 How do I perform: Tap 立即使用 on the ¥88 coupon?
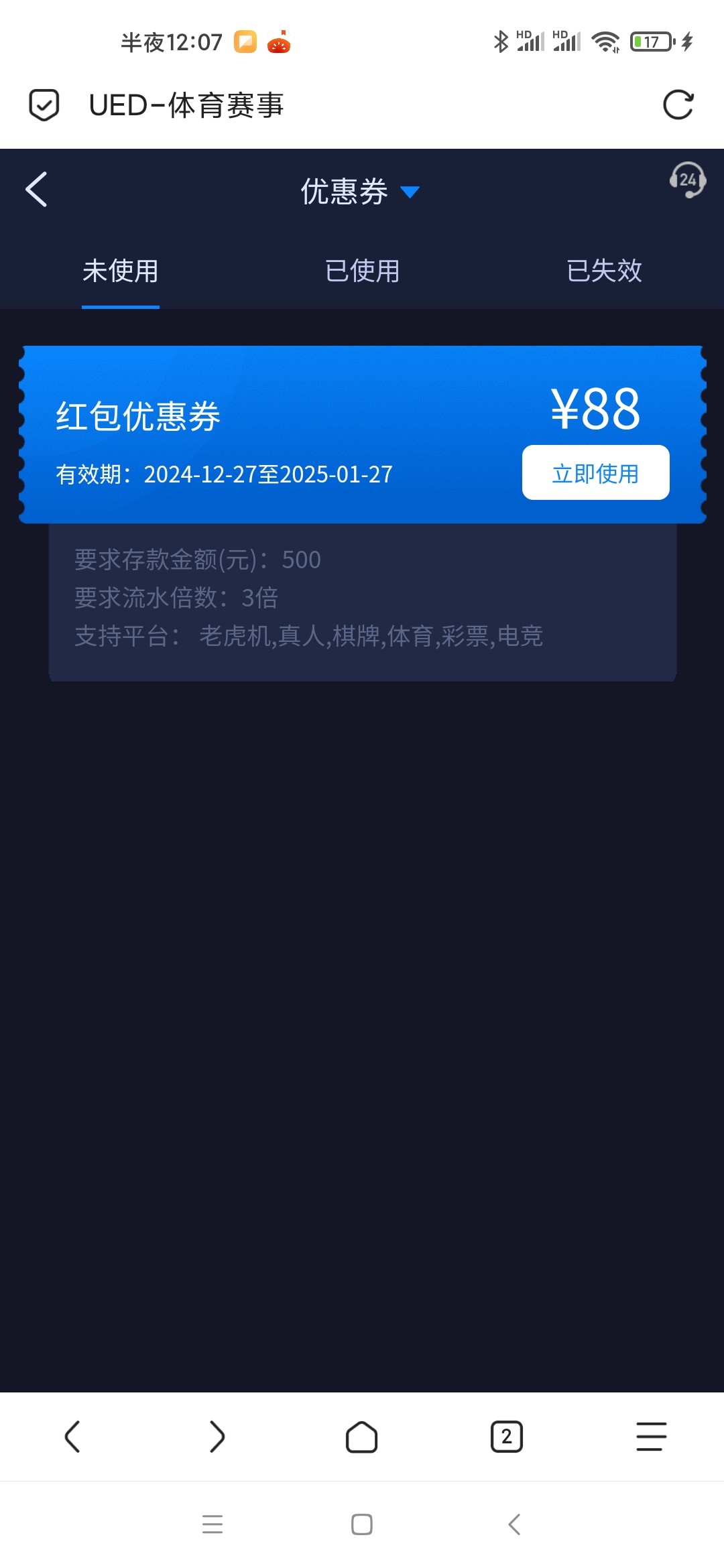(x=596, y=472)
